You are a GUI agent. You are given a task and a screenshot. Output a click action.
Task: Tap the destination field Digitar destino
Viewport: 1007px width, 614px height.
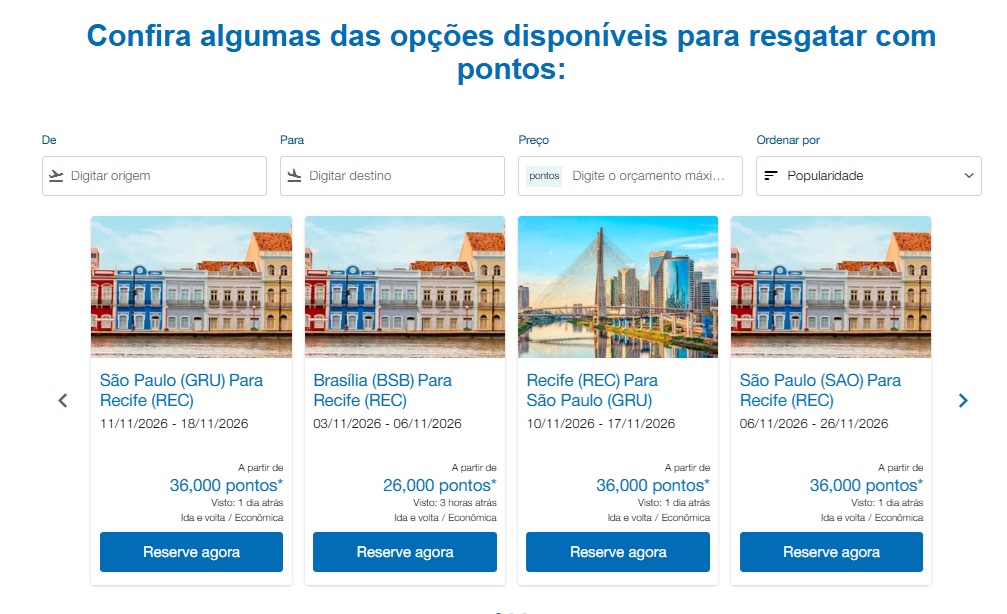coord(392,176)
